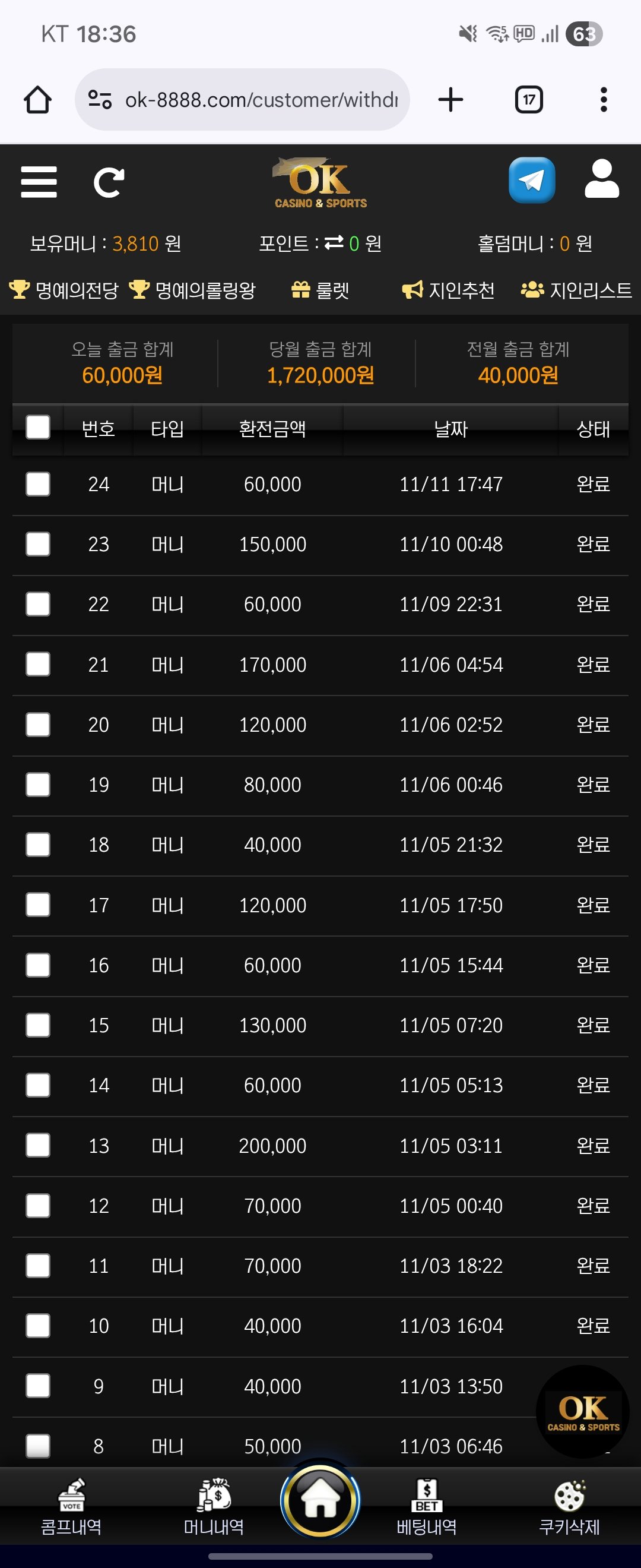Image resolution: width=641 pixels, height=1568 pixels.
Task: Tick the checkbox on row number 21
Action: pyautogui.click(x=38, y=665)
